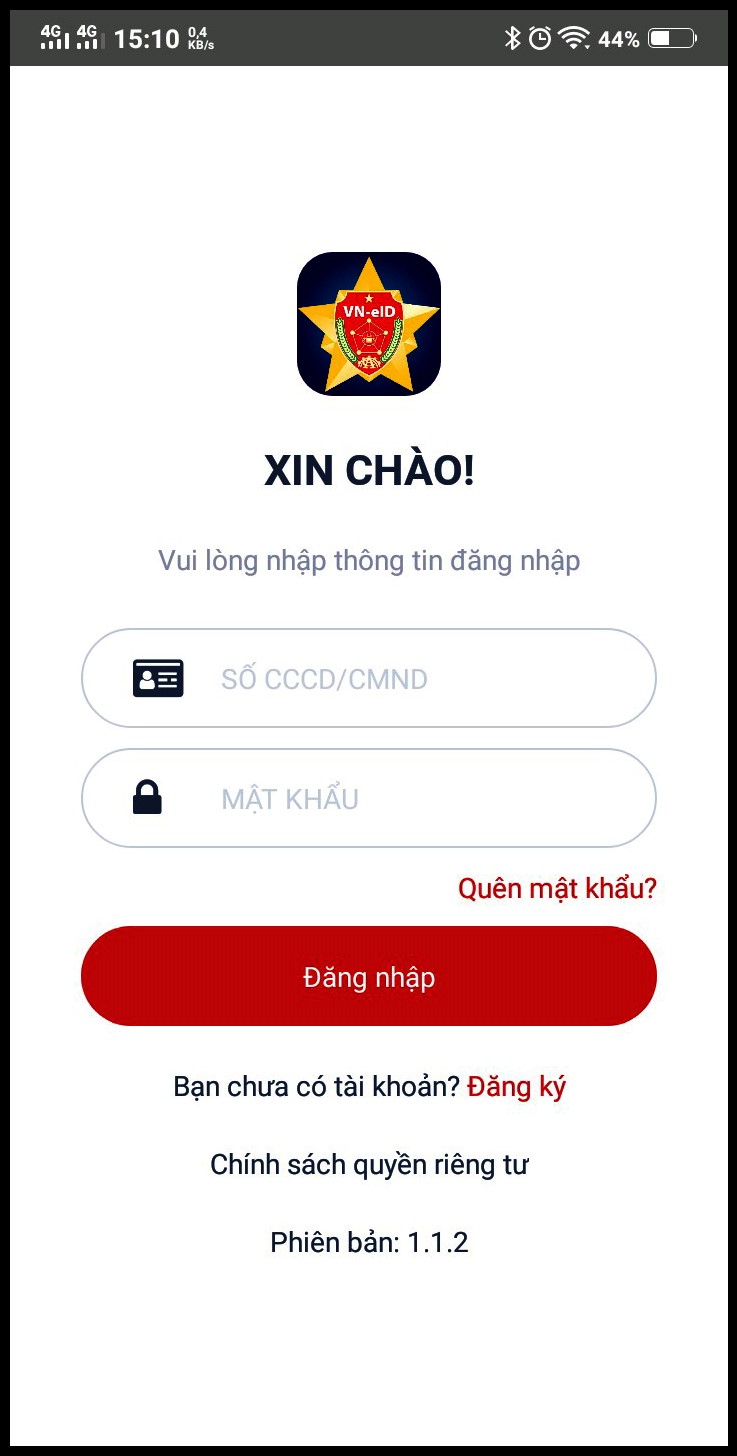This screenshot has width=737, height=1456.
Task: Open the Đăng ký registration link
Action: tap(517, 1087)
